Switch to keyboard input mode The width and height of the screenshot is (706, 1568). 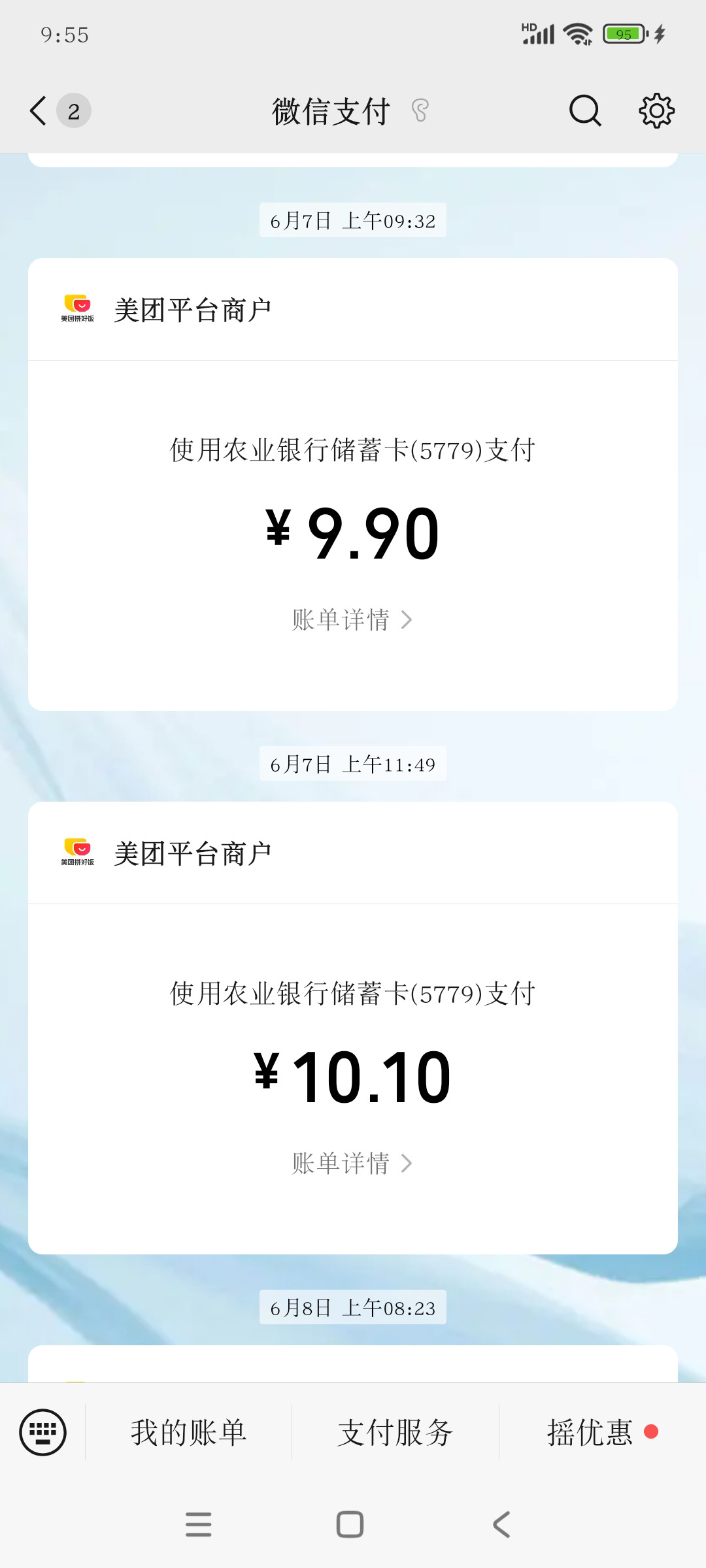click(43, 1432)
